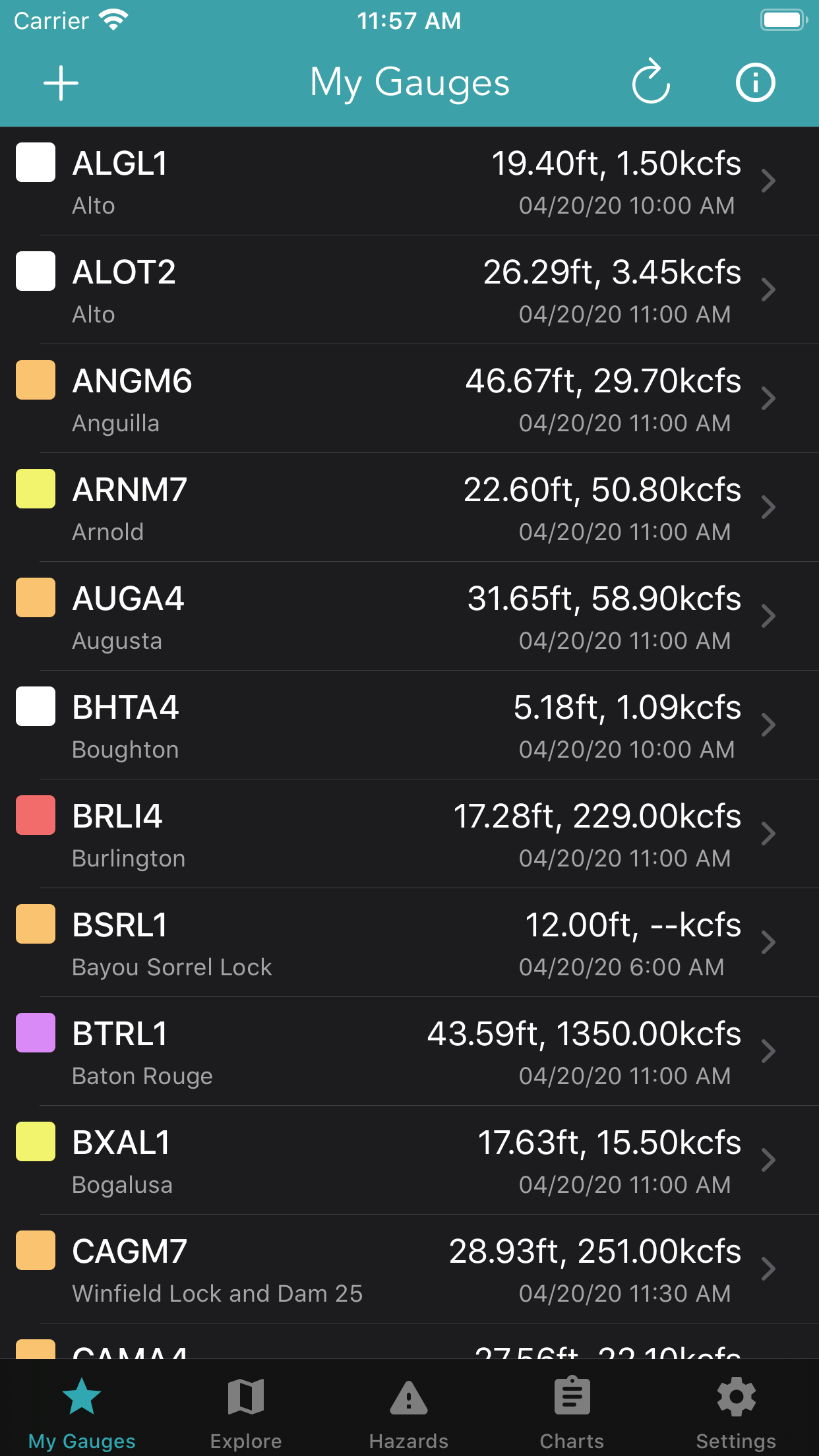This screenshot has height=1456, width=819.
Task: Tap the Explore map icon
Action: click(245, 1396)
